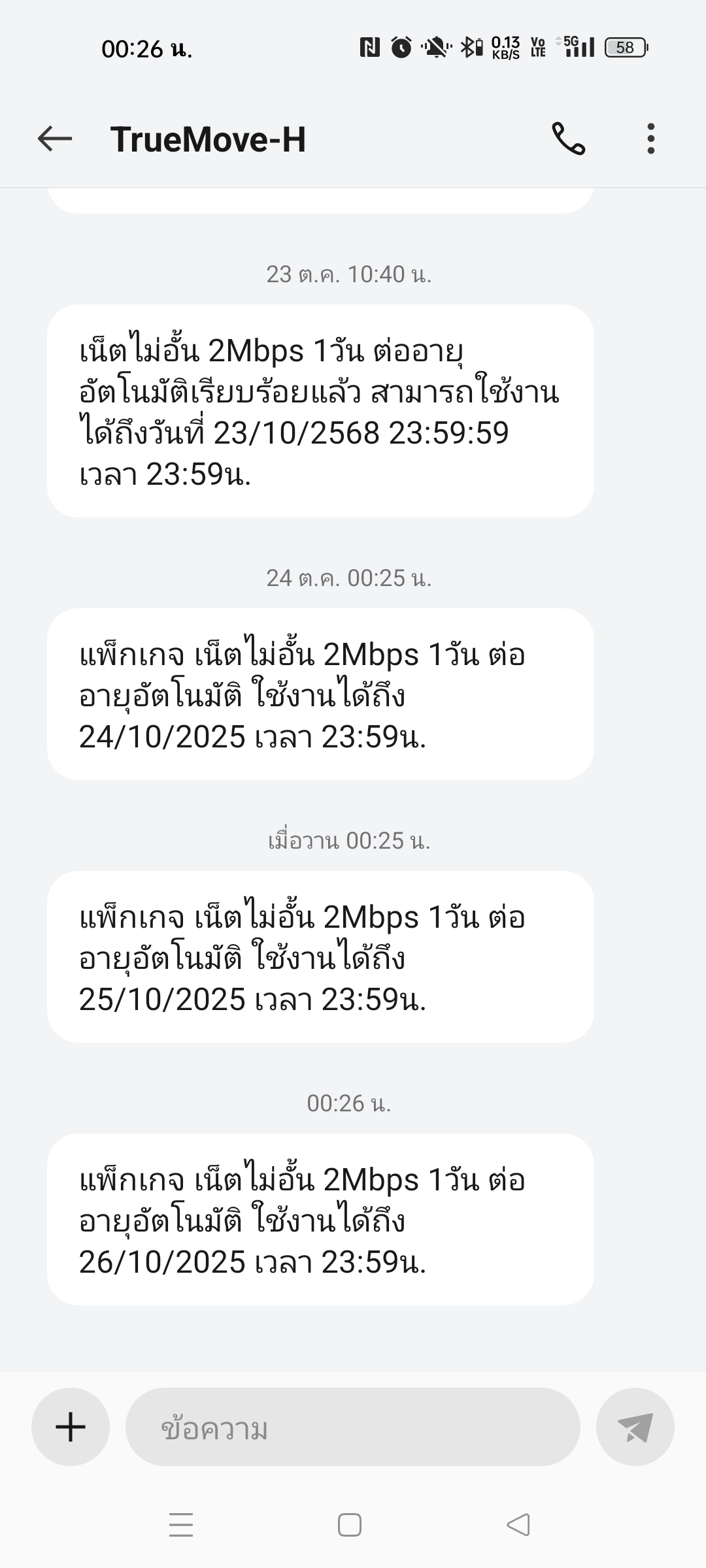Open recent apps from the navigation bar
This screenshot has height=1568, width=706.
point(181,1526)
